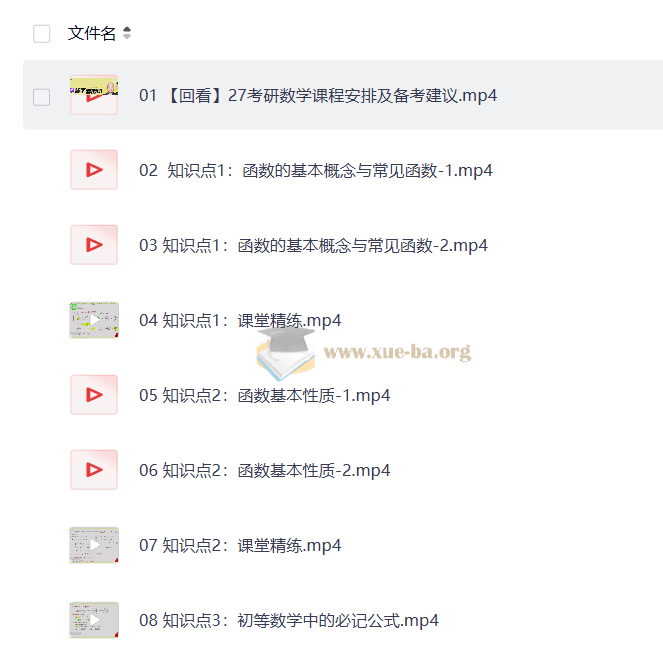Open 08 知识点3：初等数学中的必记公式.mp4
663x665 pixels.
tap(289, 620)
